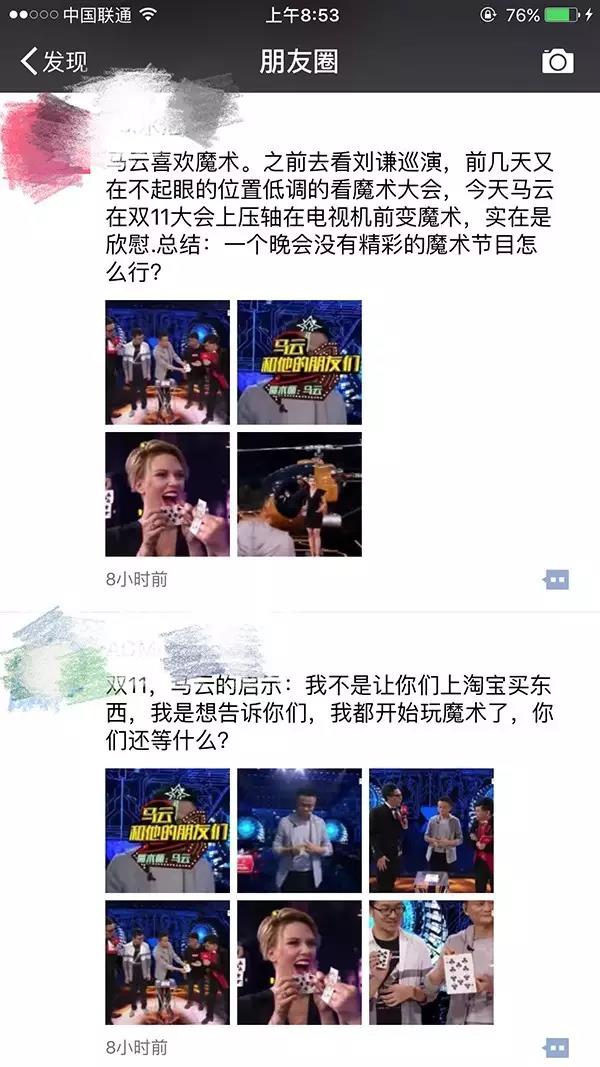
Task: View second post's photo of blonde woman with cards
Action: pyautogui.click(x=299, y=962)
